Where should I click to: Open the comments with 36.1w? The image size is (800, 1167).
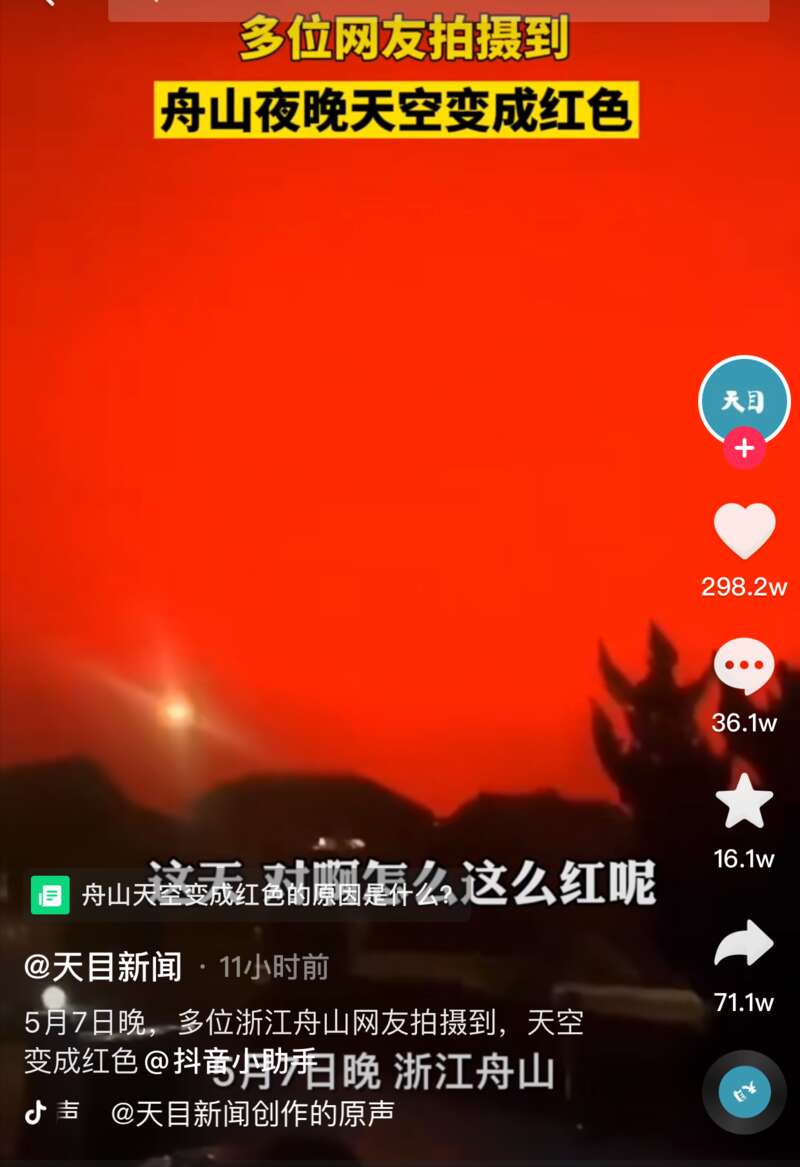point(744,667)
